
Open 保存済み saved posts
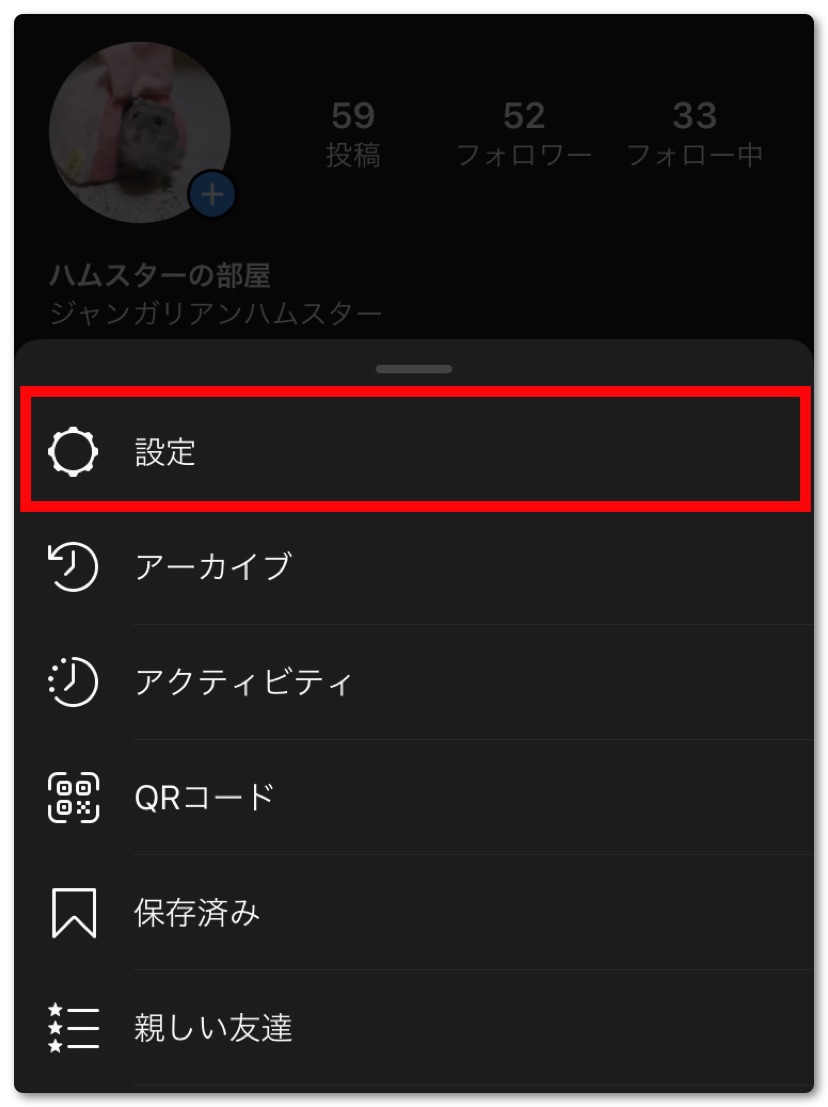click(x=197, y=912)
